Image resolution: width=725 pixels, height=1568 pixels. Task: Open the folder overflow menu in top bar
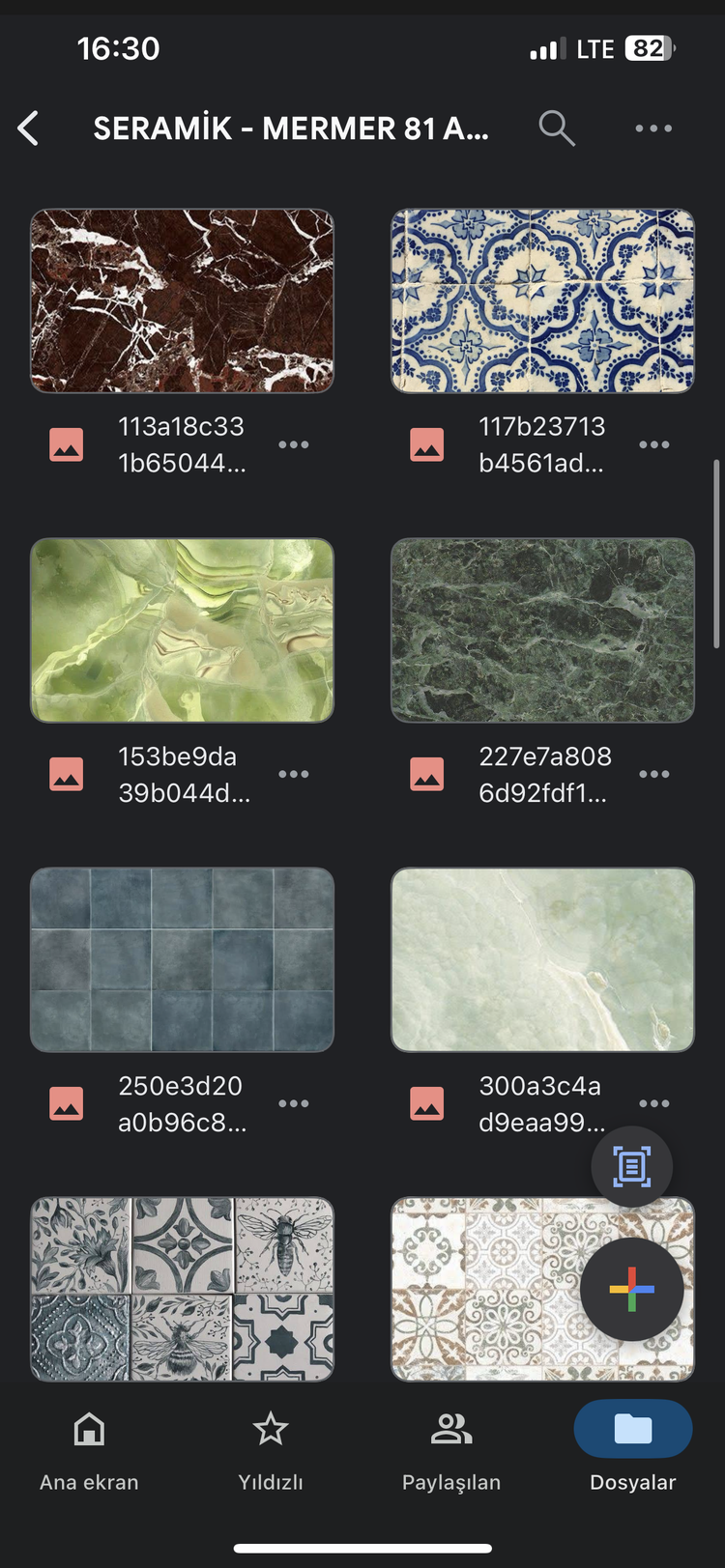click(653, 128)
